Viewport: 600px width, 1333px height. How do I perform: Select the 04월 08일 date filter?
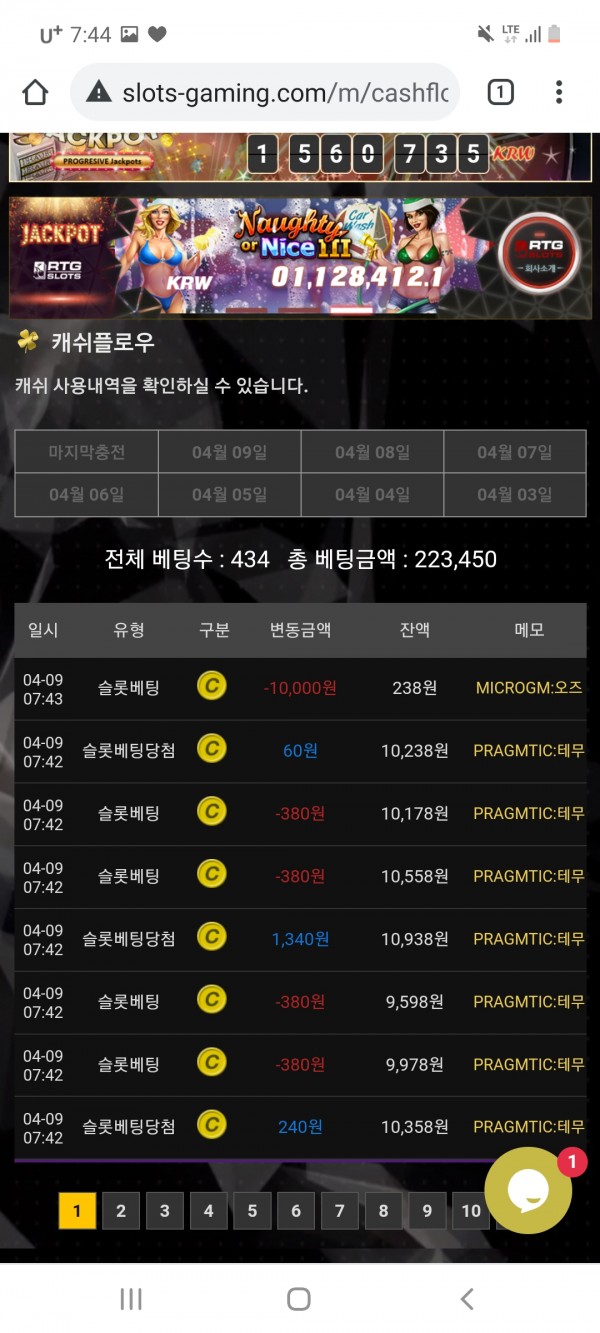click(x=372, y=452)
